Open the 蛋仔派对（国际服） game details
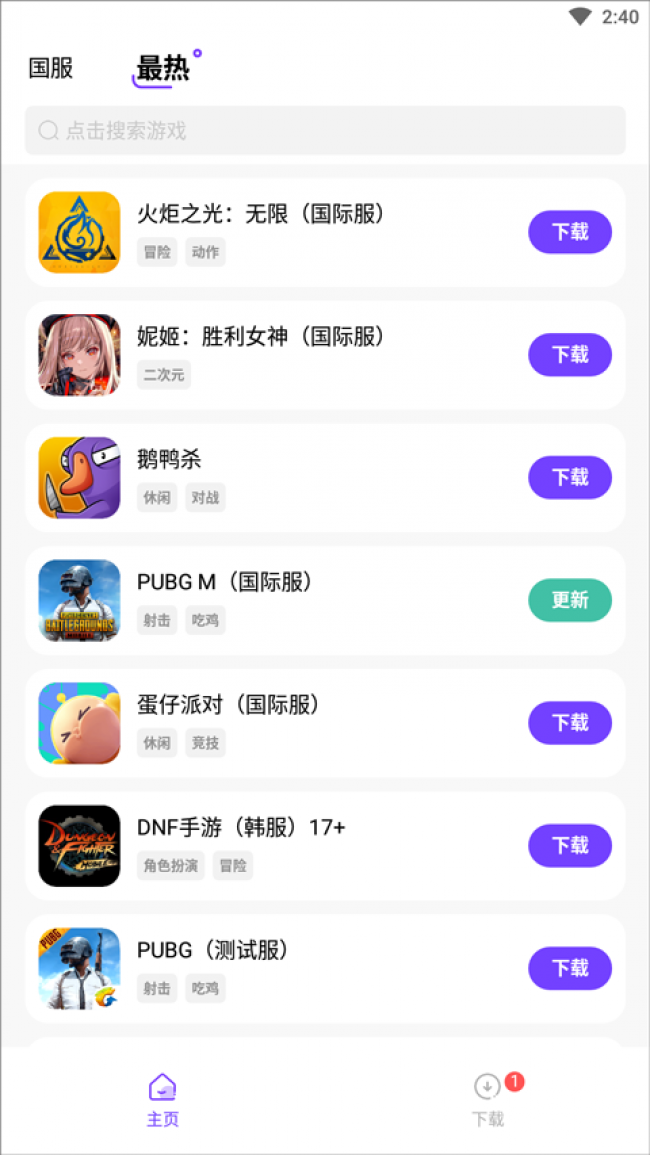The height and width of the screenshot is (1155, 650). tap(300, 723)
